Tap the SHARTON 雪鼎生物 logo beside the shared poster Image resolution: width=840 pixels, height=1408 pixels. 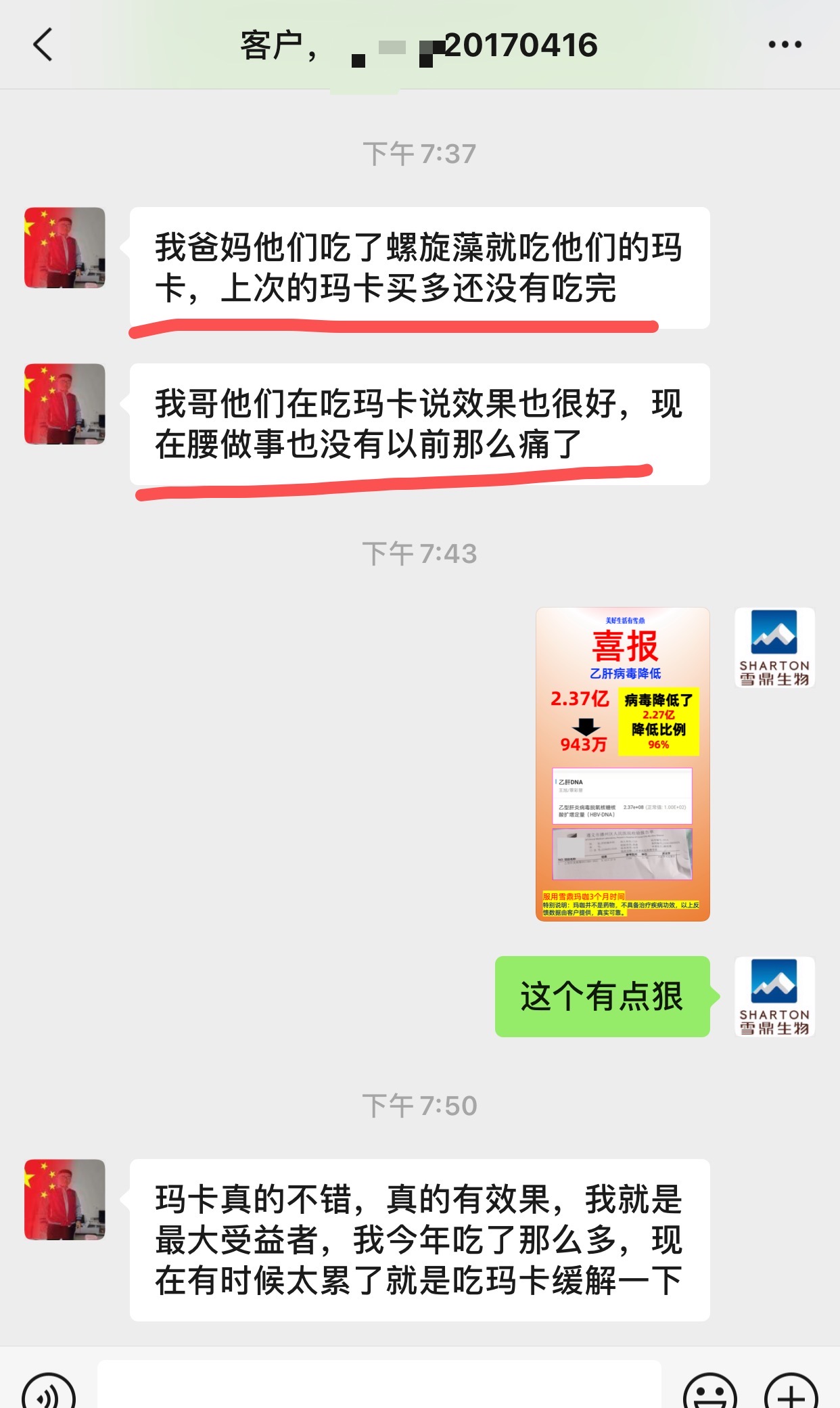pyautogui.click(x=776, y=648)
